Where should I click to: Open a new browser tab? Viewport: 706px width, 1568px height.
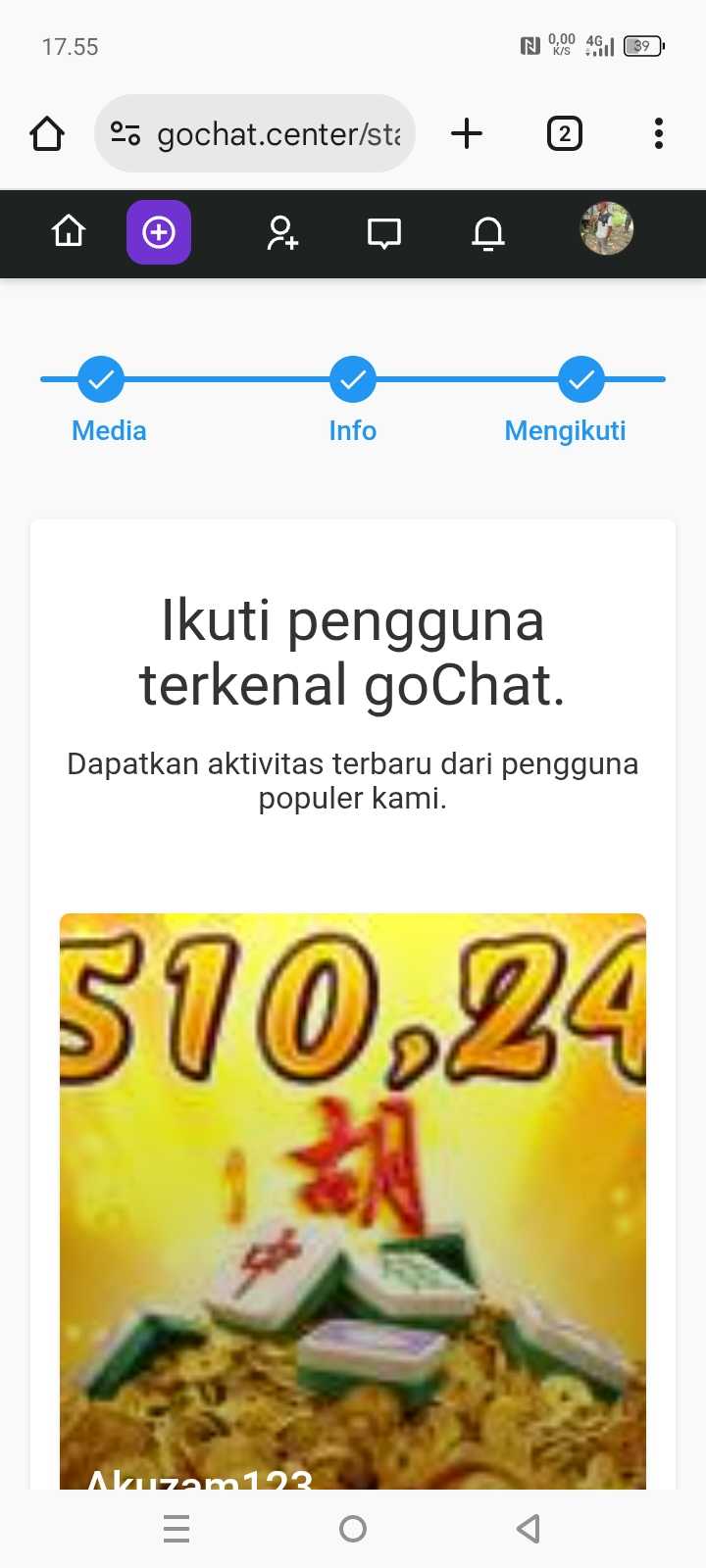467,133
